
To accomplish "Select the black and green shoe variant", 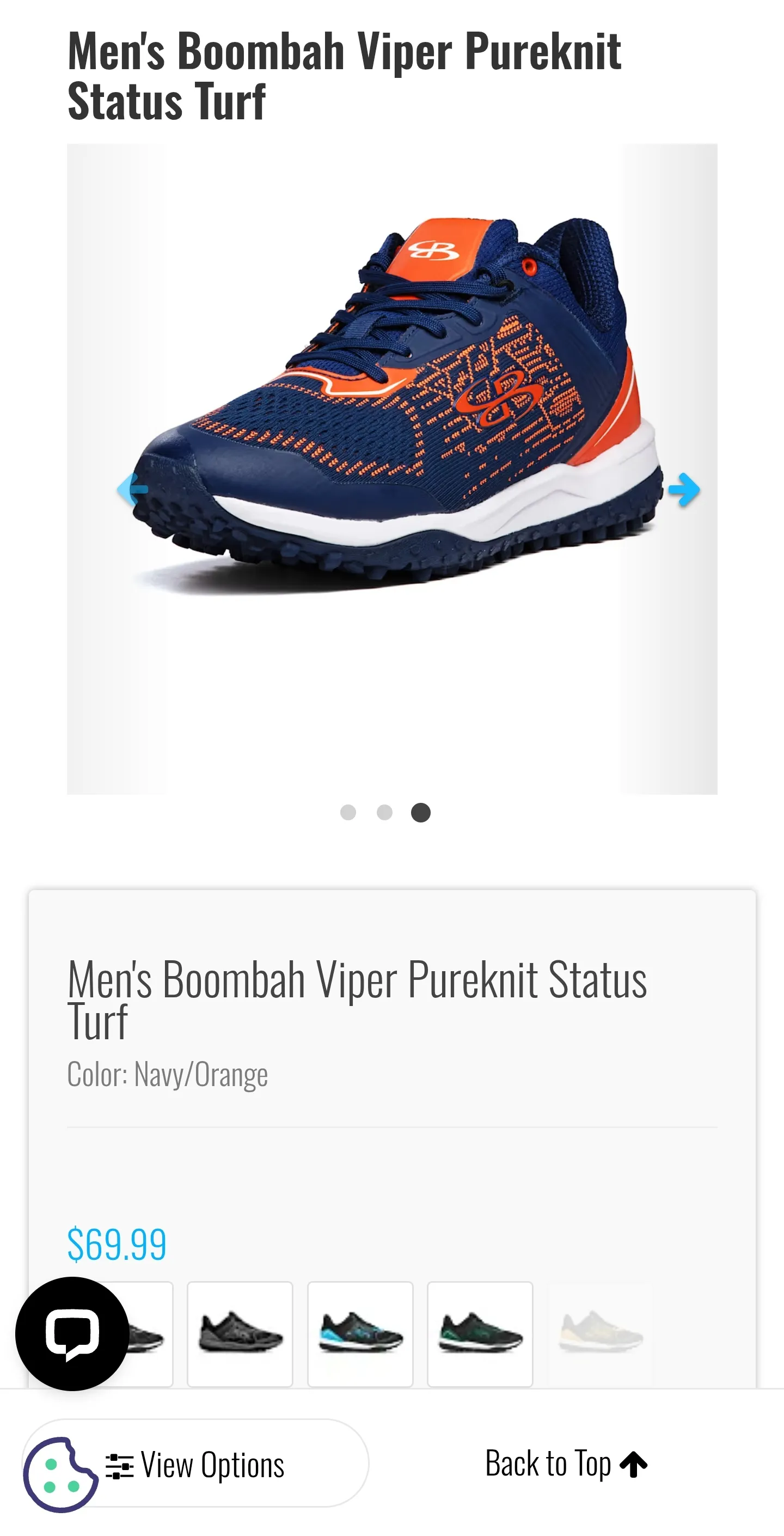I will pyautogui.click(x=480, y=1334).
